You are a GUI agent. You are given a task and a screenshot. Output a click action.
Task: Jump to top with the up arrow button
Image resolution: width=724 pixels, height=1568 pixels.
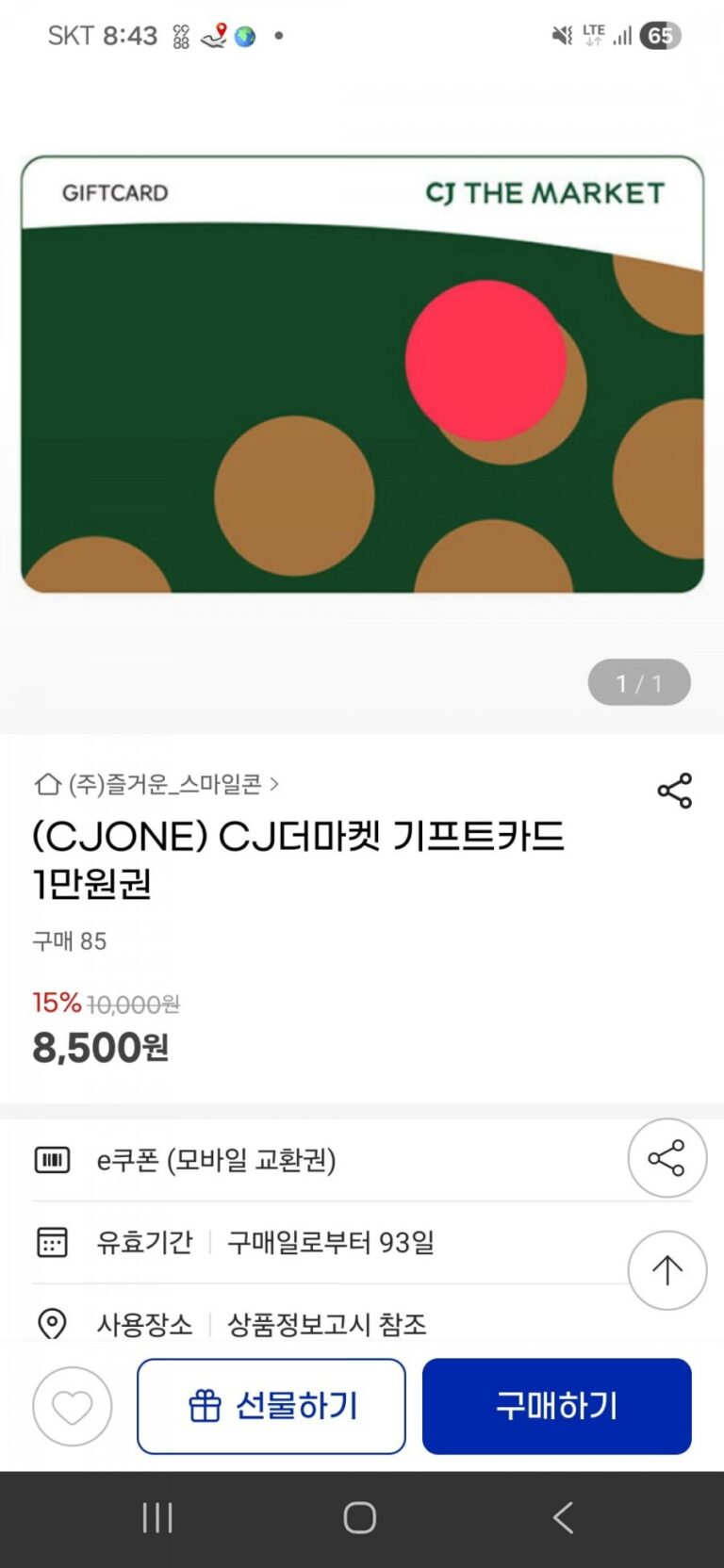click(x=666, y=1270)
